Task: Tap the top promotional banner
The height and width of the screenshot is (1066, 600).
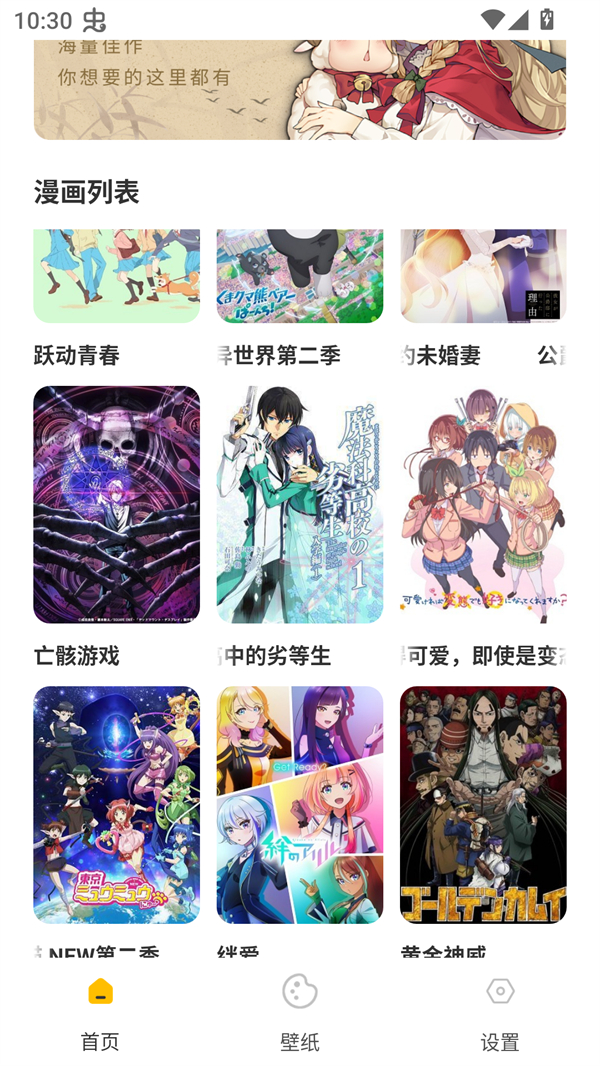Action: coord(299,90)
